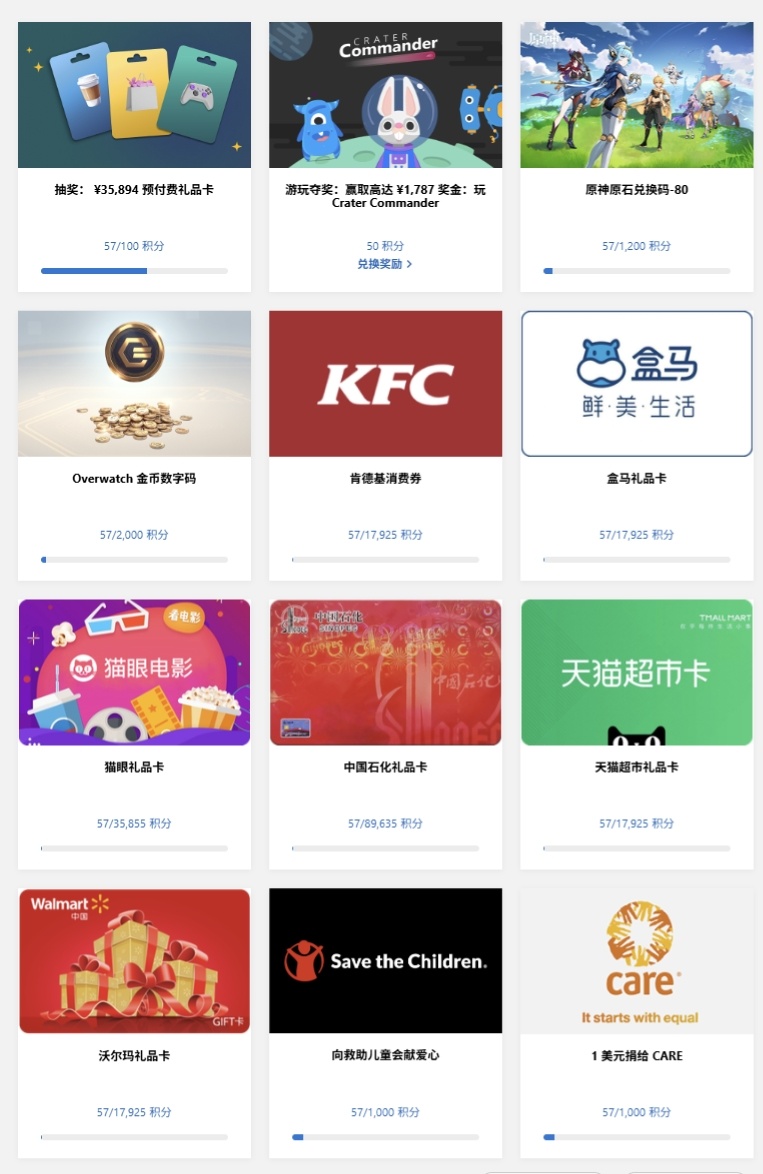The width and height of the screenshot is (763, 1174).
Task: Open the 天猫超市礼品卡 reward
Action: coord(636,767)
